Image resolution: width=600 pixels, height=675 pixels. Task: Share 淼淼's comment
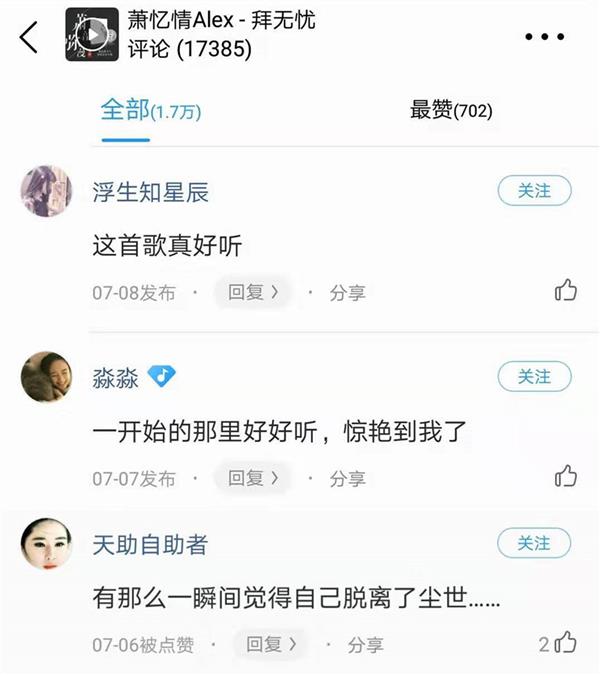tap(347, 478)
